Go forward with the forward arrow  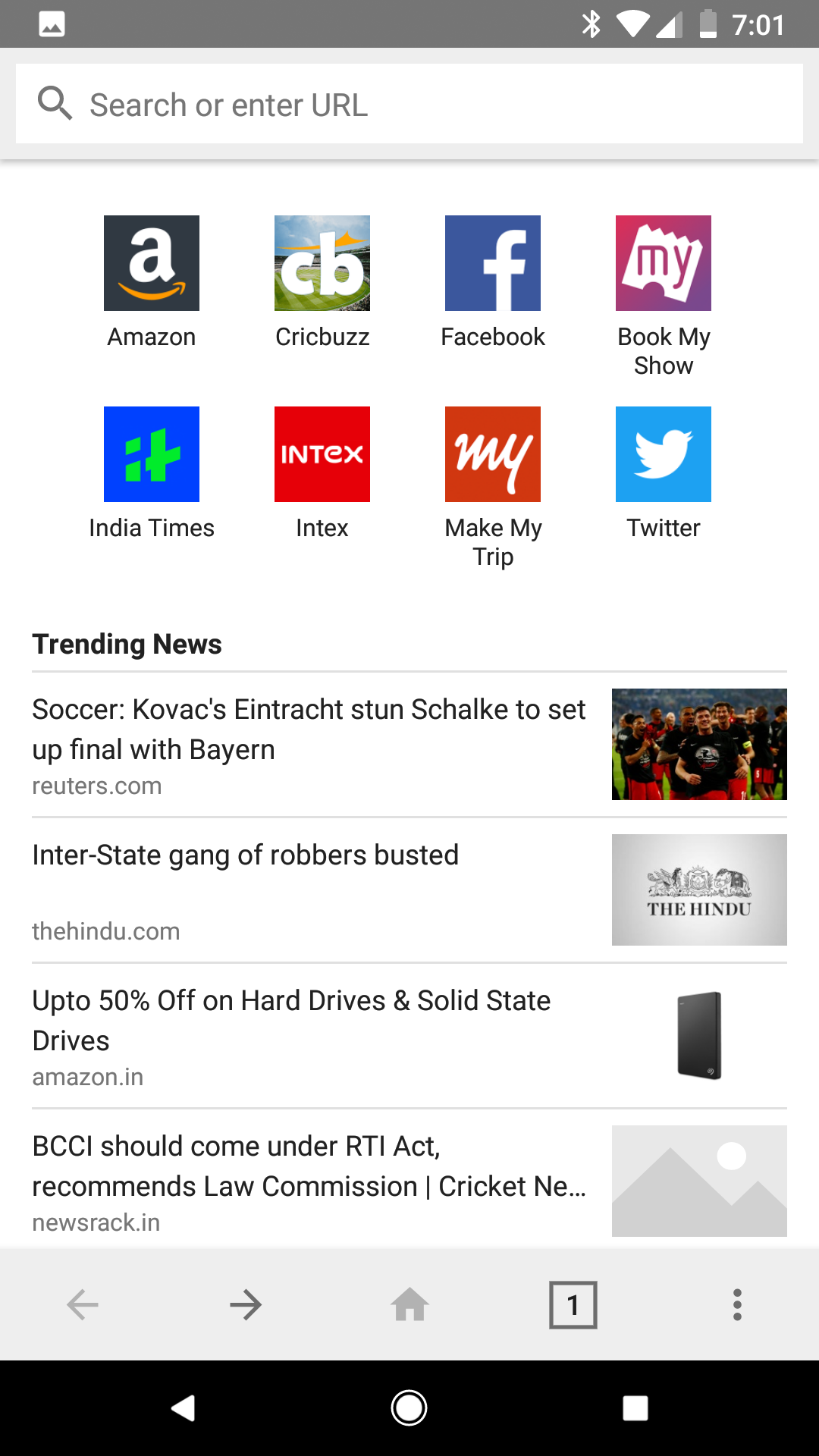[x=246, y=1305]
